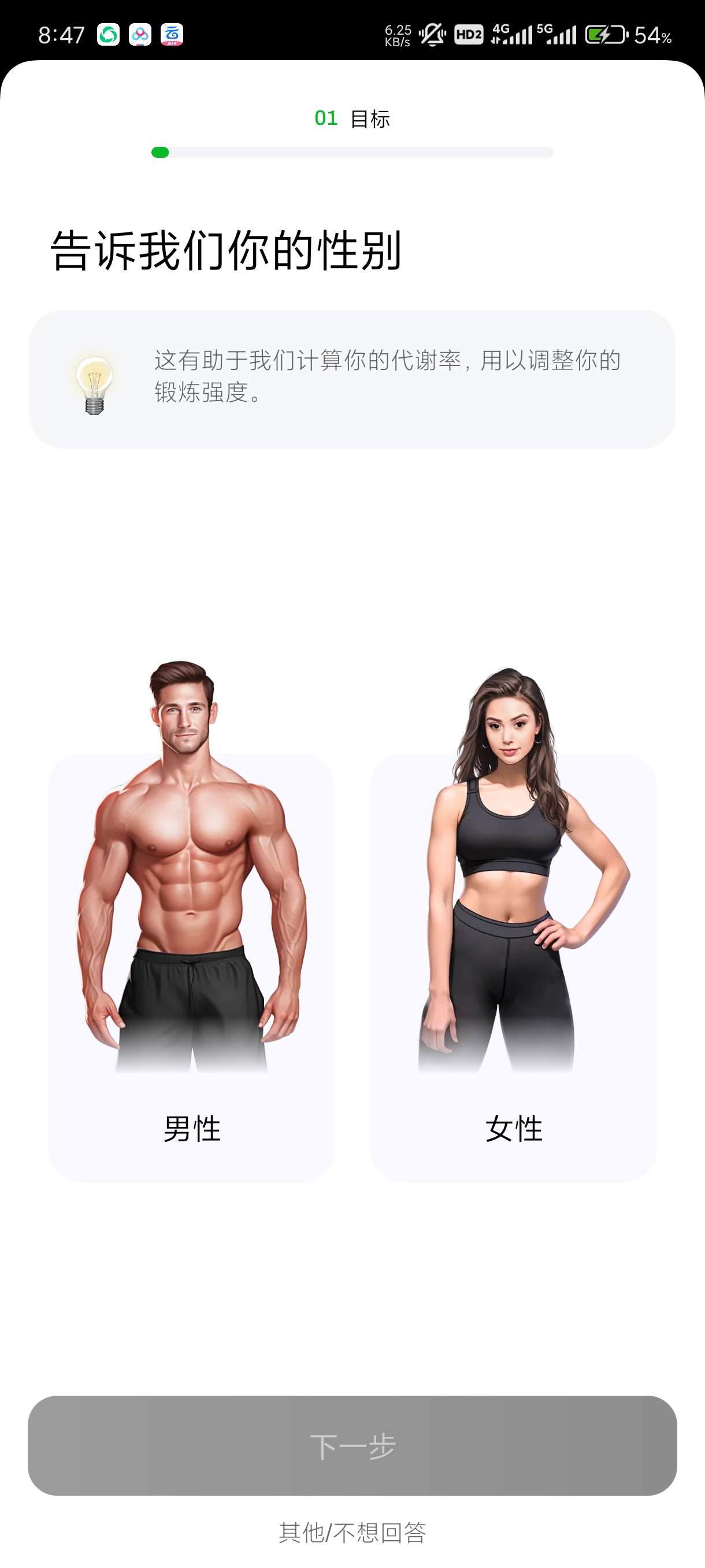Viewport: 705px width, 1568px height.
Task: Select the 男性 gender card
Action: tap(191, 968)
